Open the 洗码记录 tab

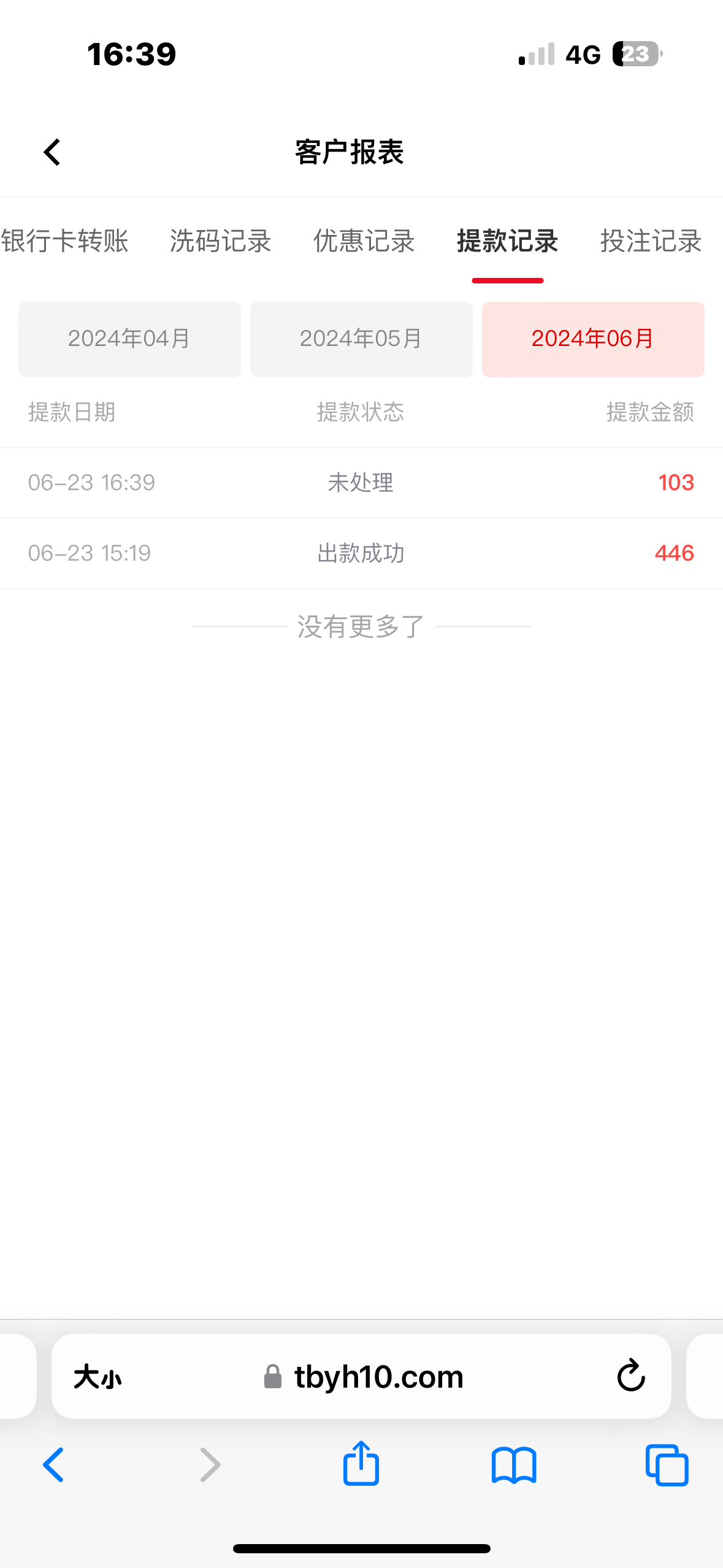[220, 240]
